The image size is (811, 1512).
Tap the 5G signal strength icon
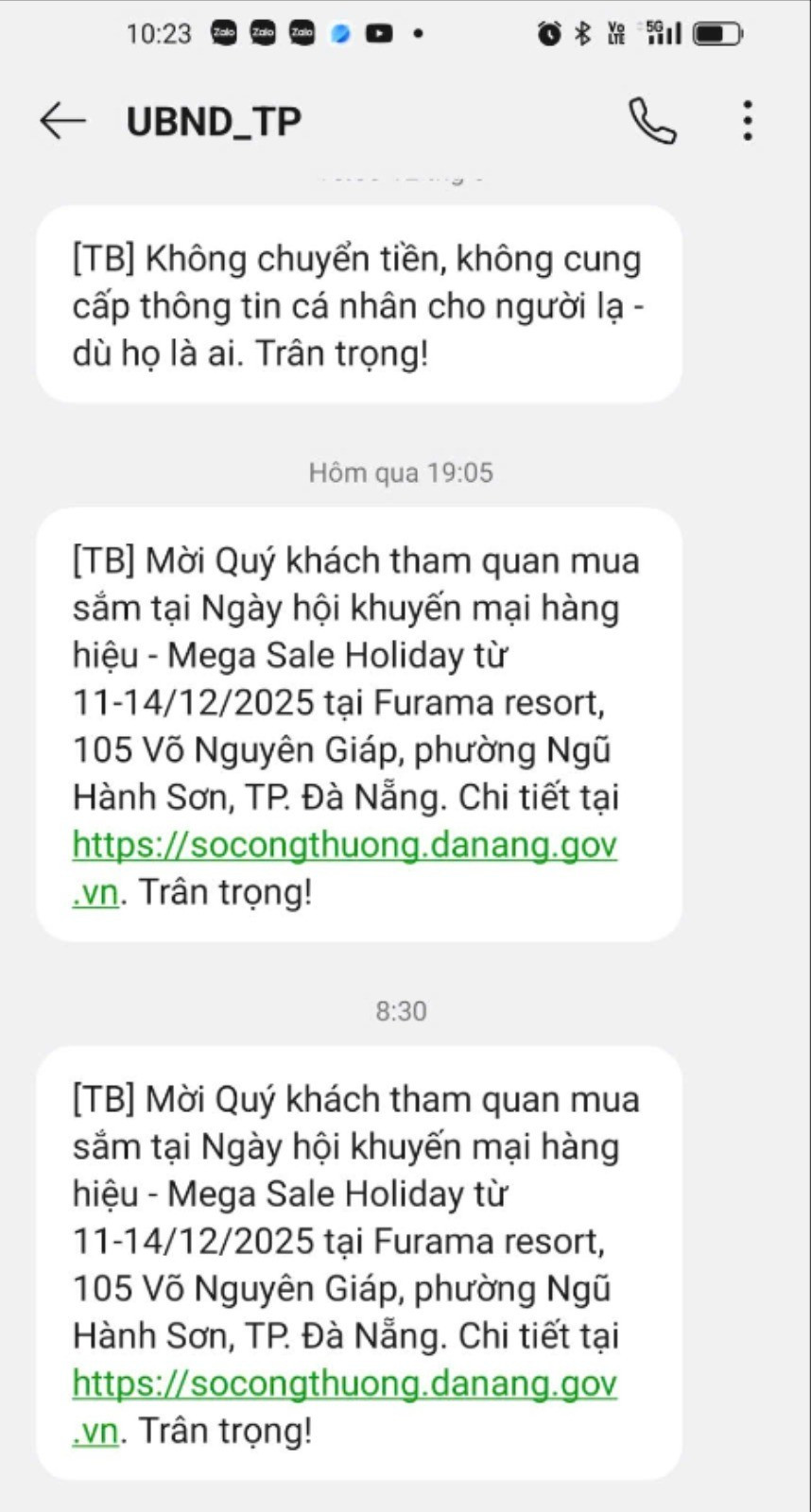(x=664, y=31)
